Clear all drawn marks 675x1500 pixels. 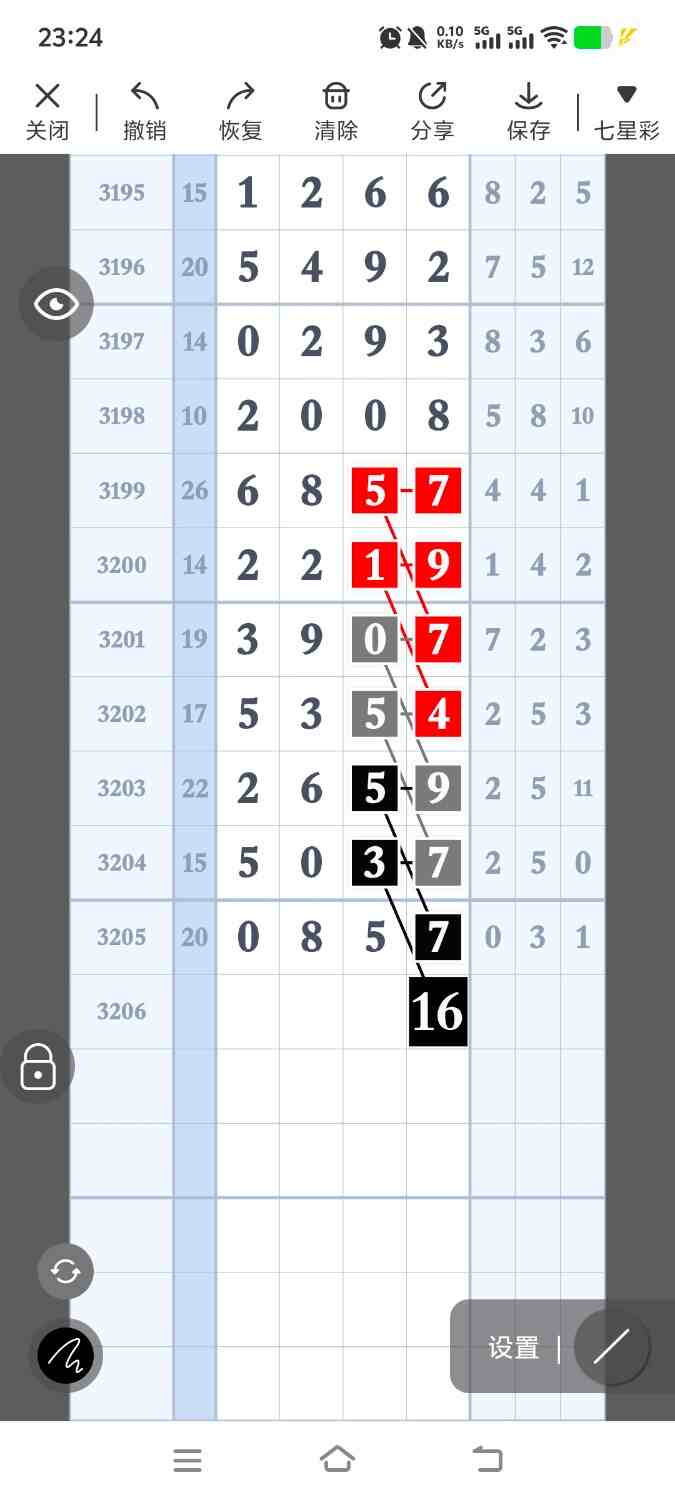pos(336,111)
